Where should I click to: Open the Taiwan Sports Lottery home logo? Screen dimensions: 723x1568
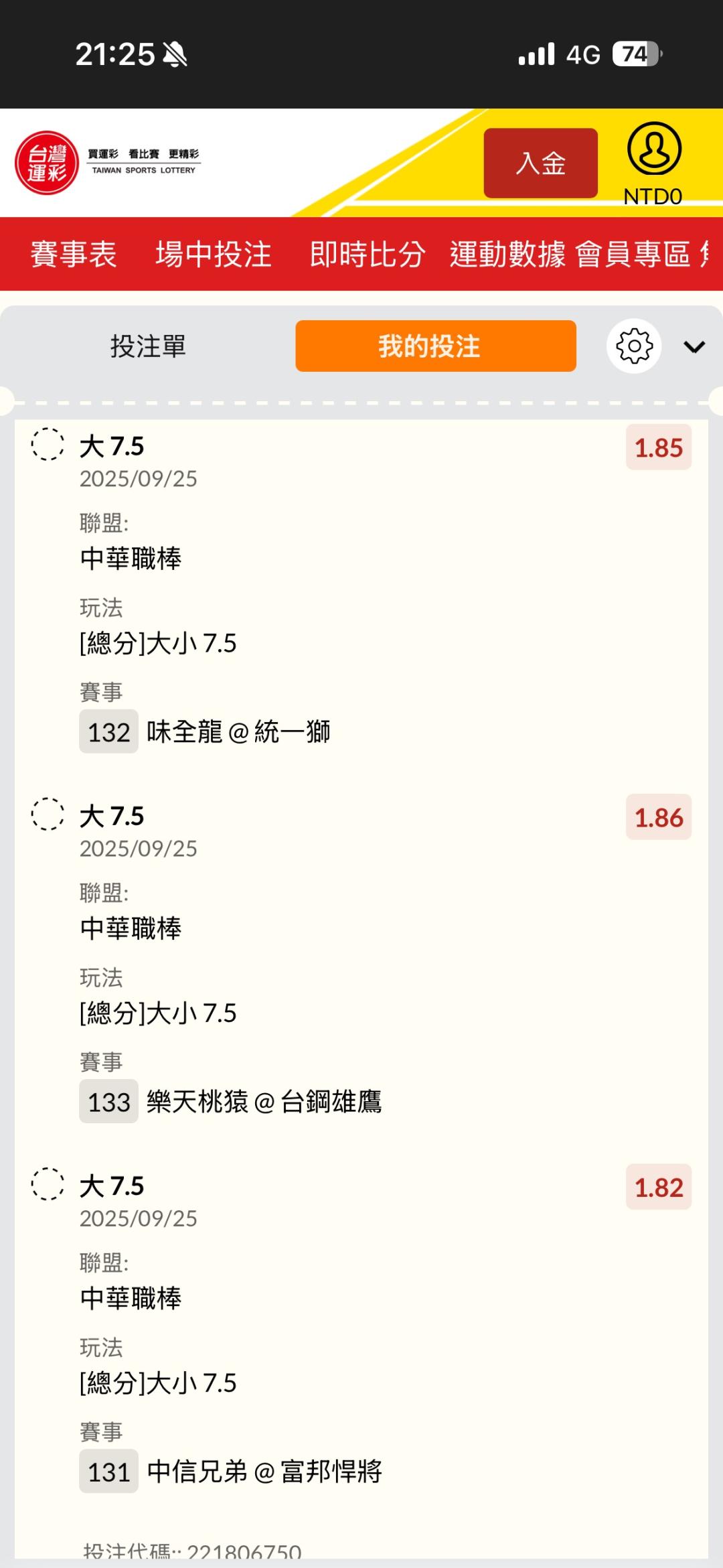pos(47,163)
